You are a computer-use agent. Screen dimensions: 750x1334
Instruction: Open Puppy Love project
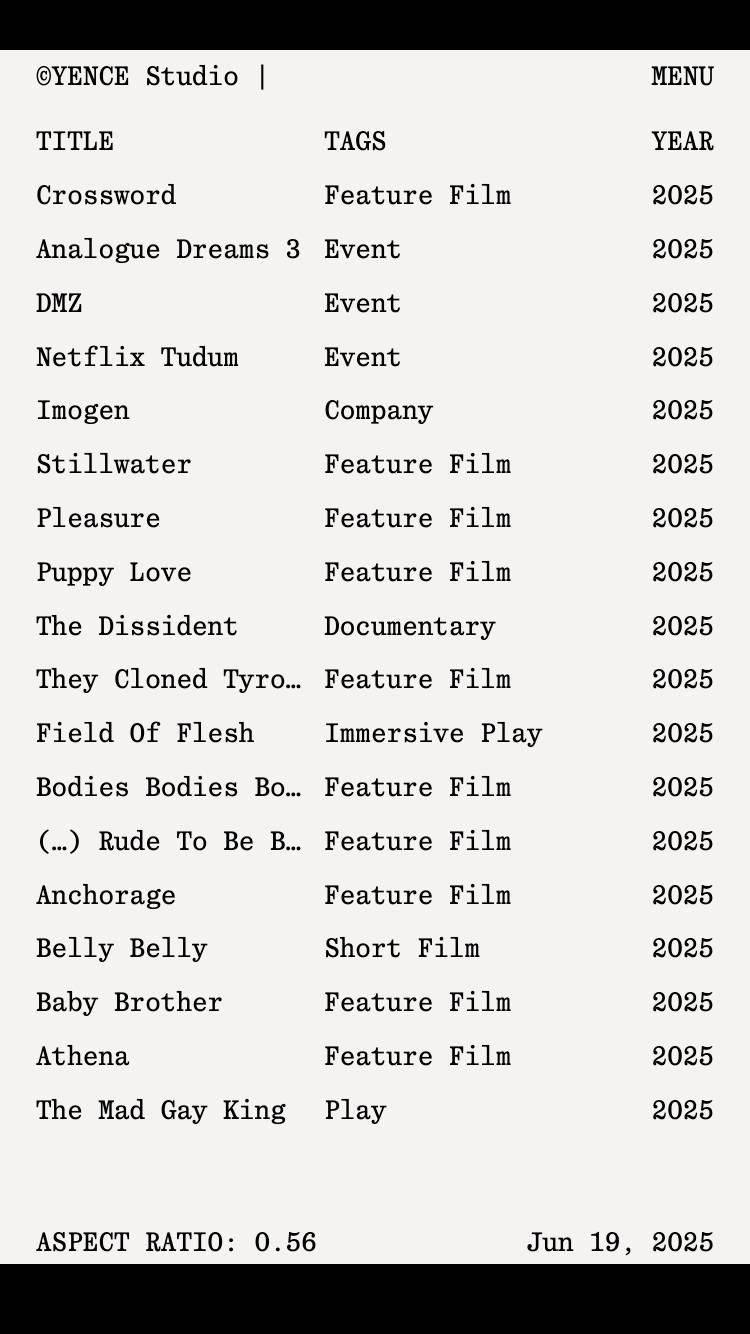pos(375,572)
